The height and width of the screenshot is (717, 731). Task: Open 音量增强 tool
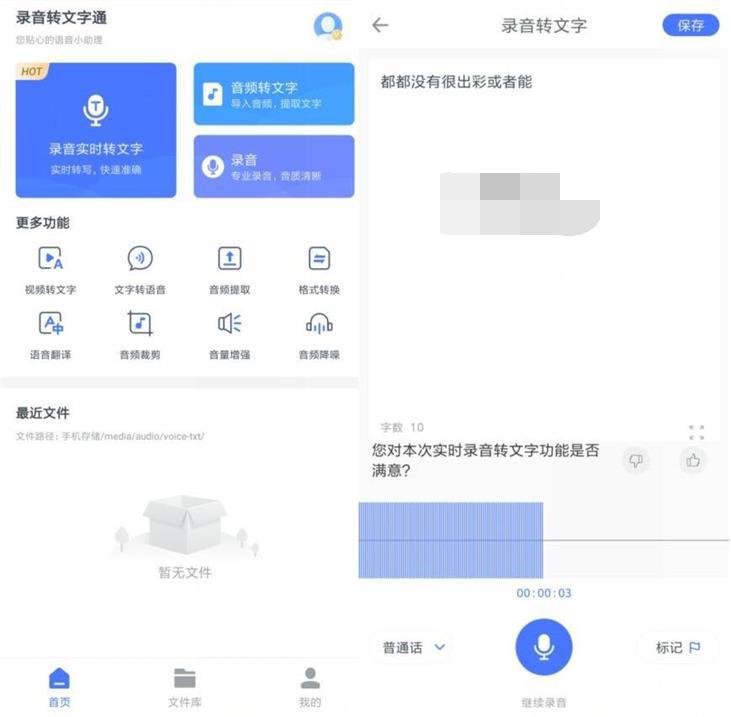point(230,334)
